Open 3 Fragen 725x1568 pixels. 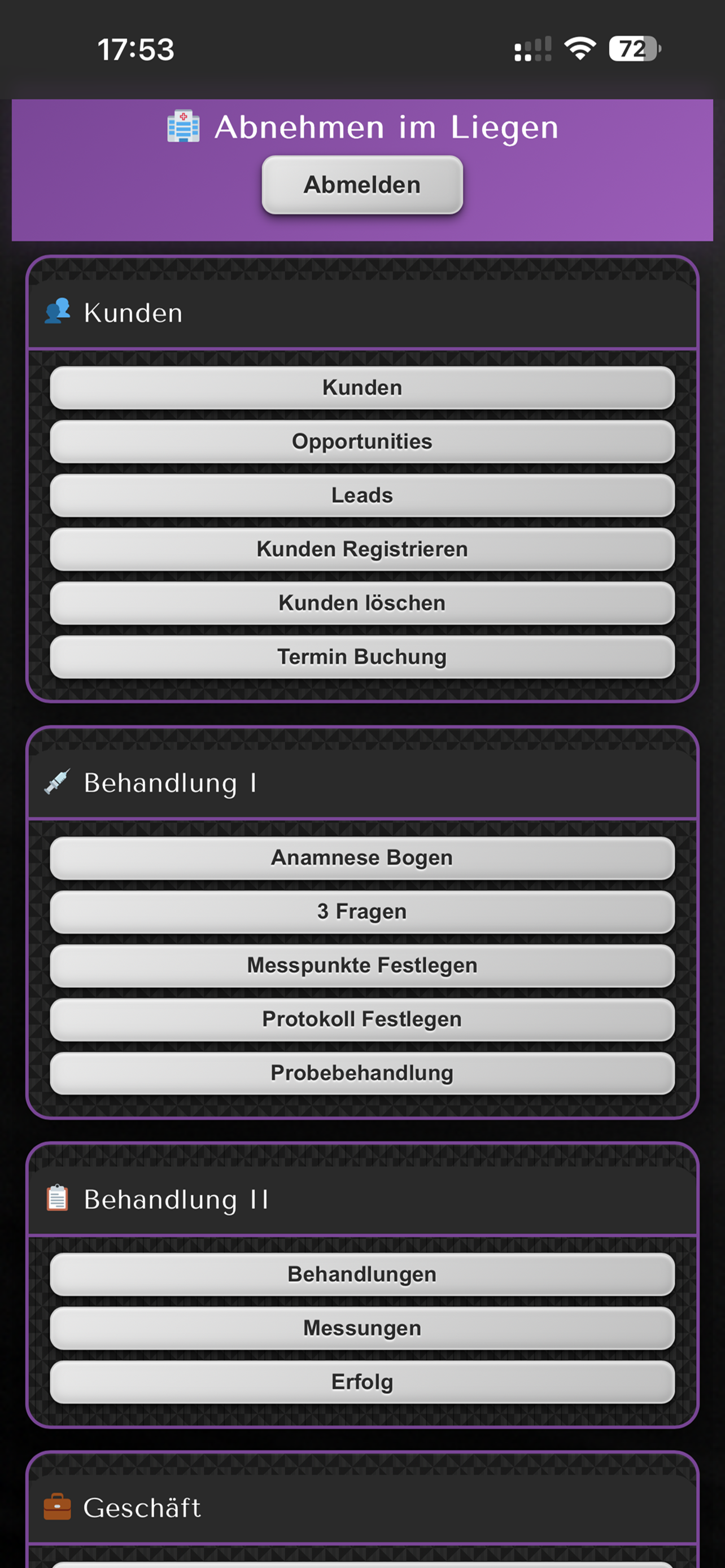click(362, 911)
